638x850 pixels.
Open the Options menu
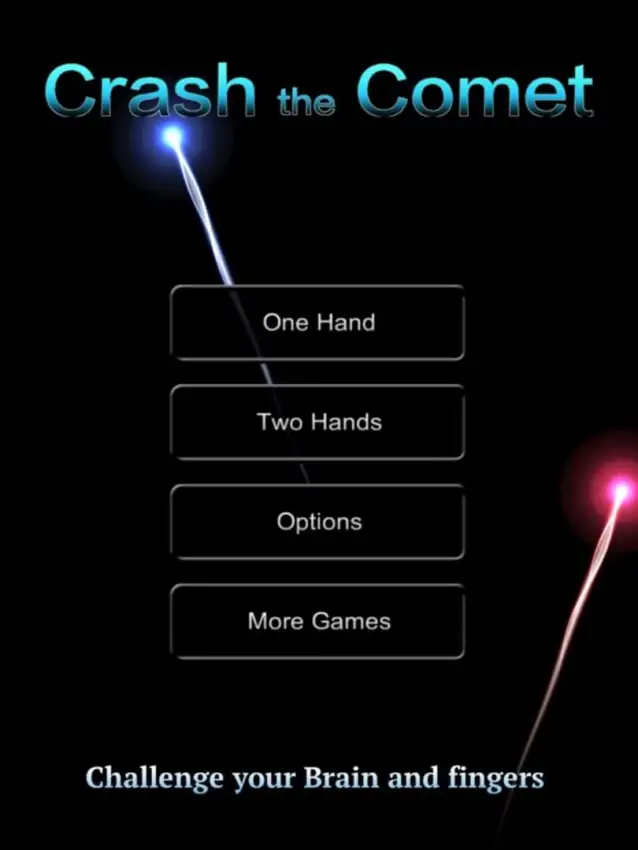(318, 522)
